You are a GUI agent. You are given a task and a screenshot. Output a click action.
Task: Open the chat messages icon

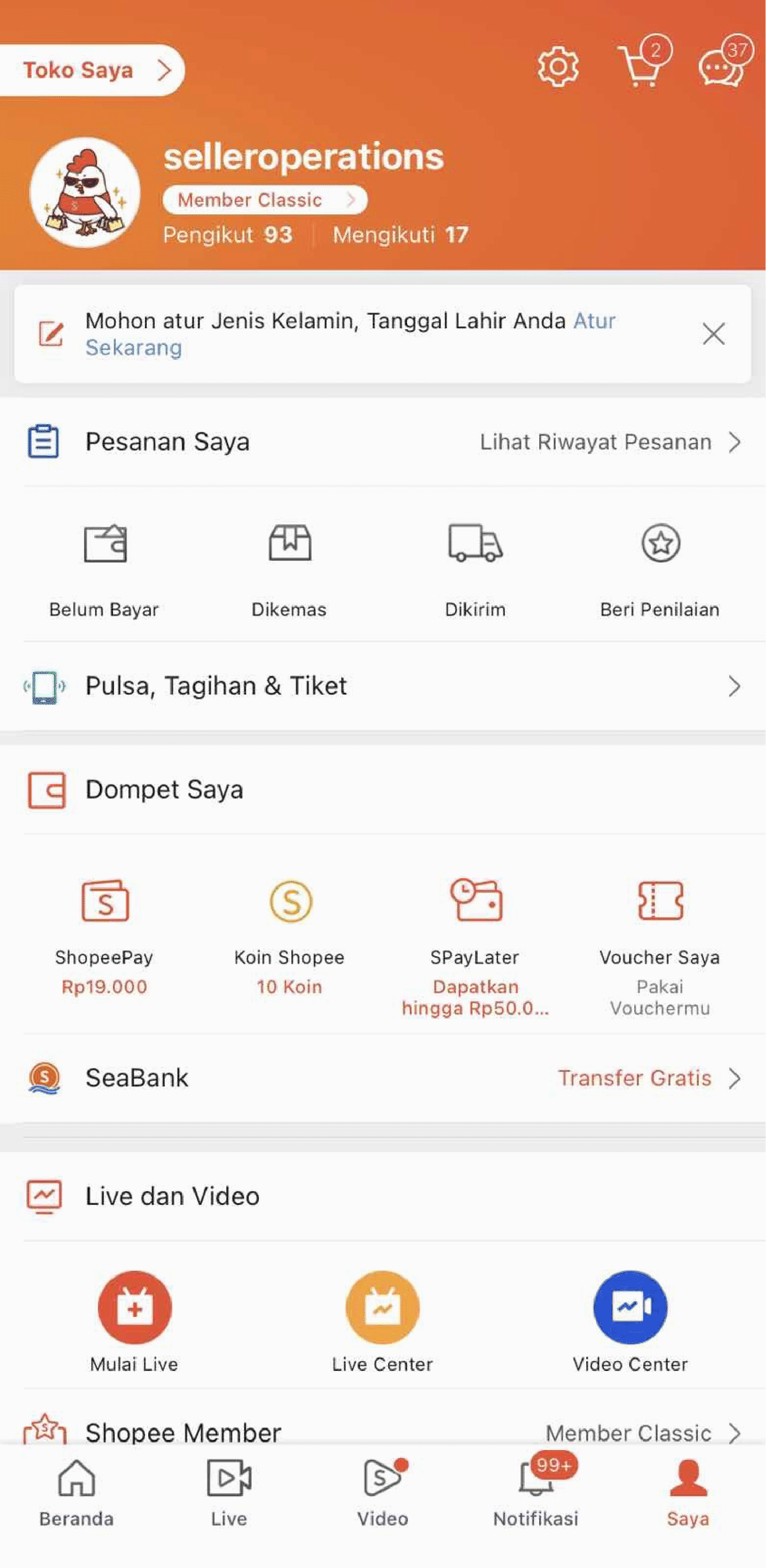click(722, 67)
